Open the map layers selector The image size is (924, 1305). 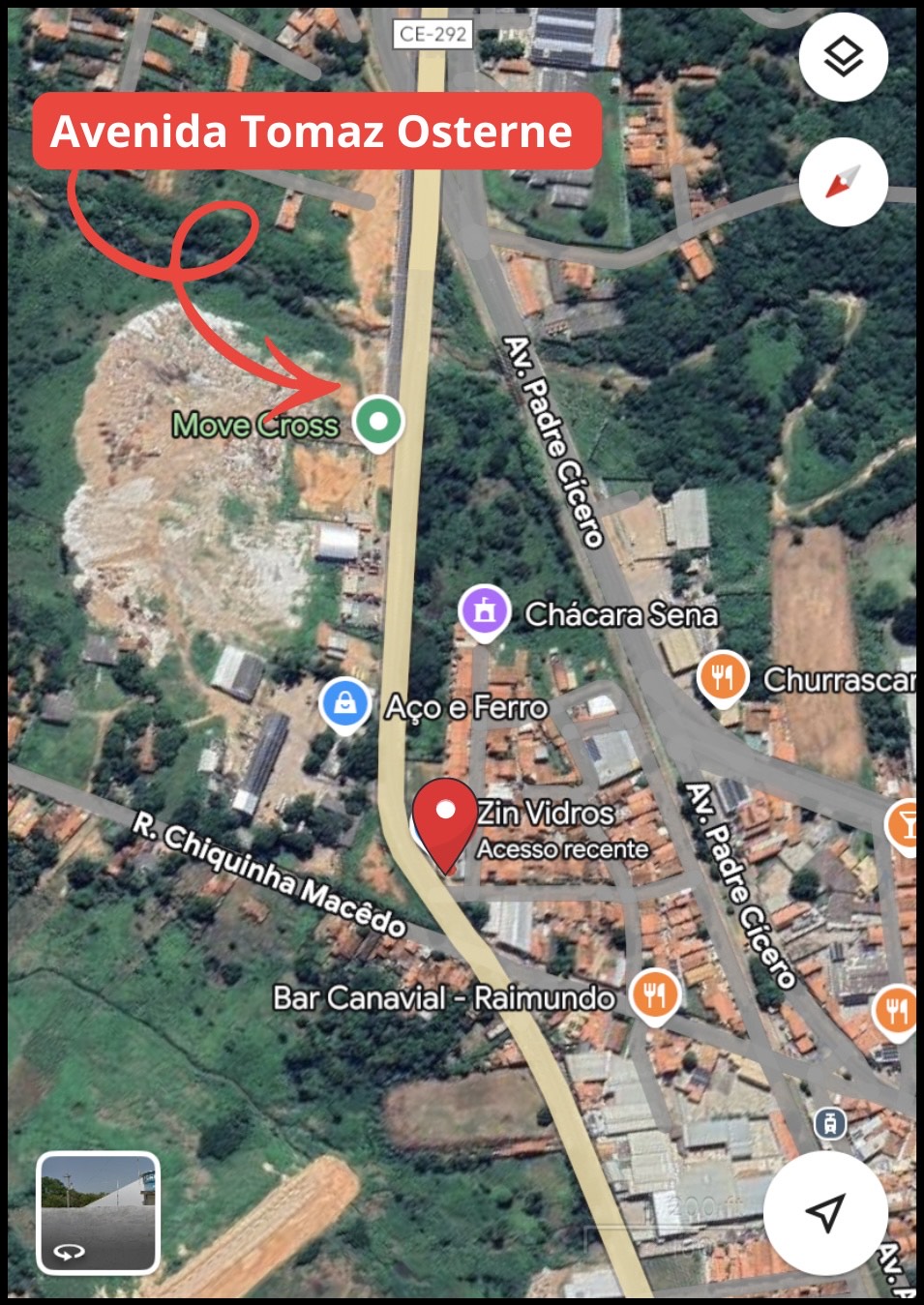(x=843, y=57)
